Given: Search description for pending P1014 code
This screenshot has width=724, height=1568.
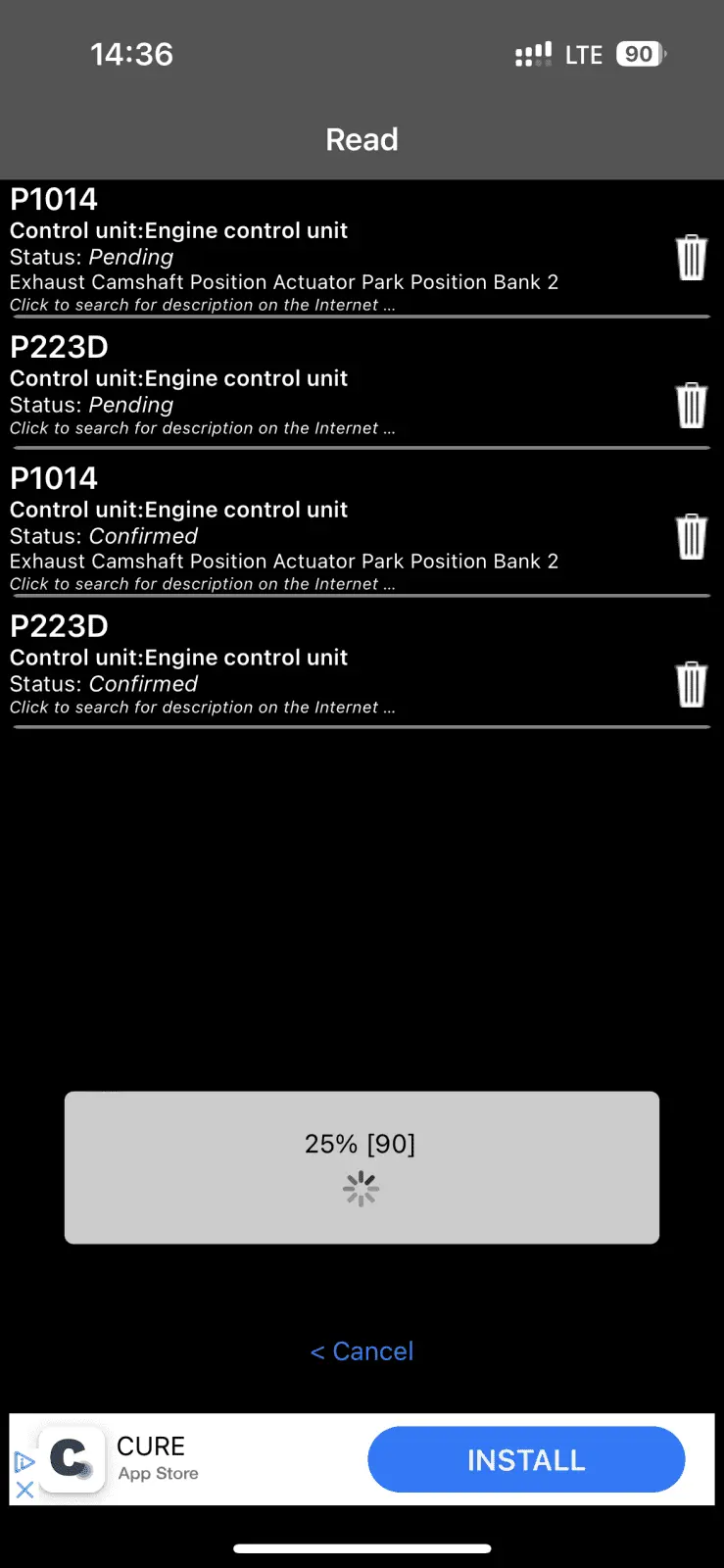Looking at the screenshot, I should point(202,305).
